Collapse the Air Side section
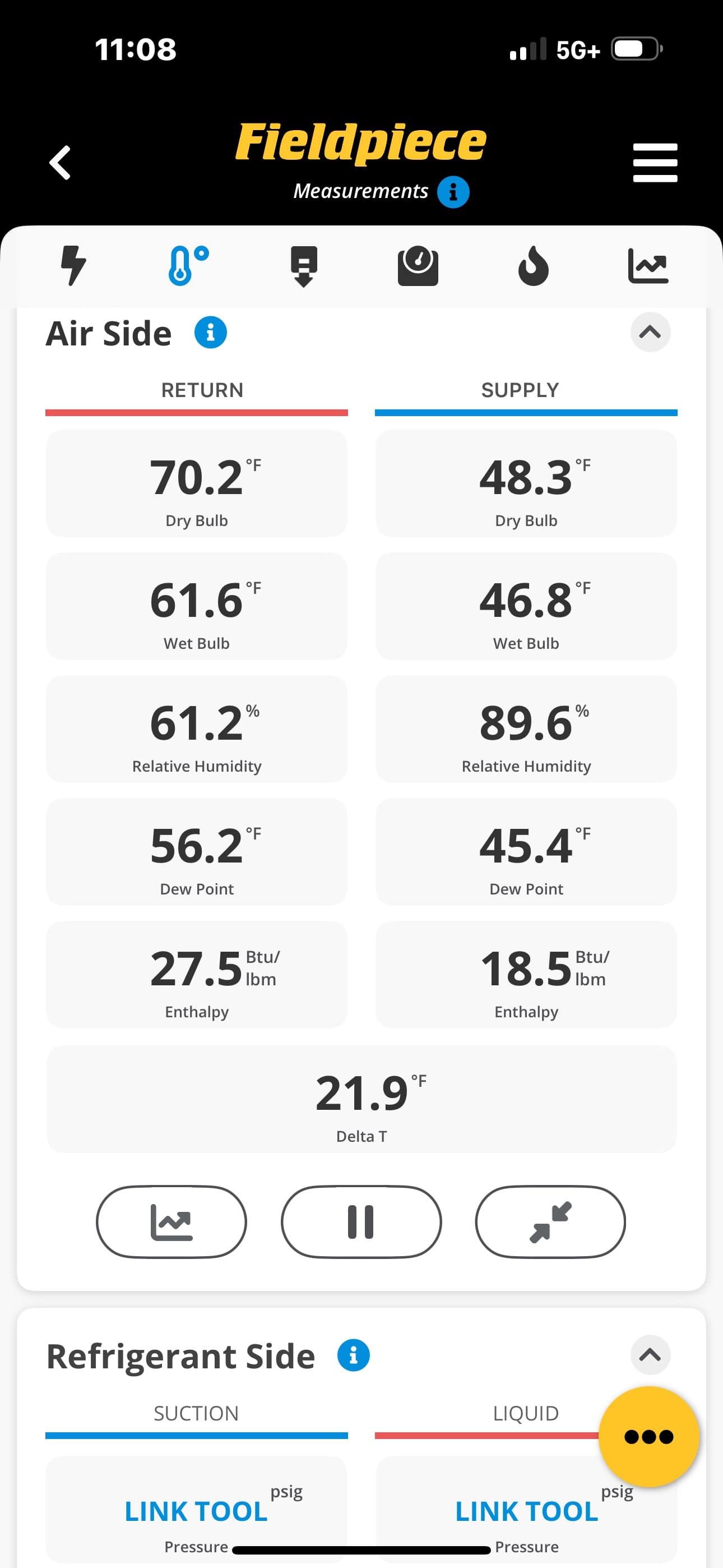This screenshot has height=1568, width=723. click(x=650, y=333)
